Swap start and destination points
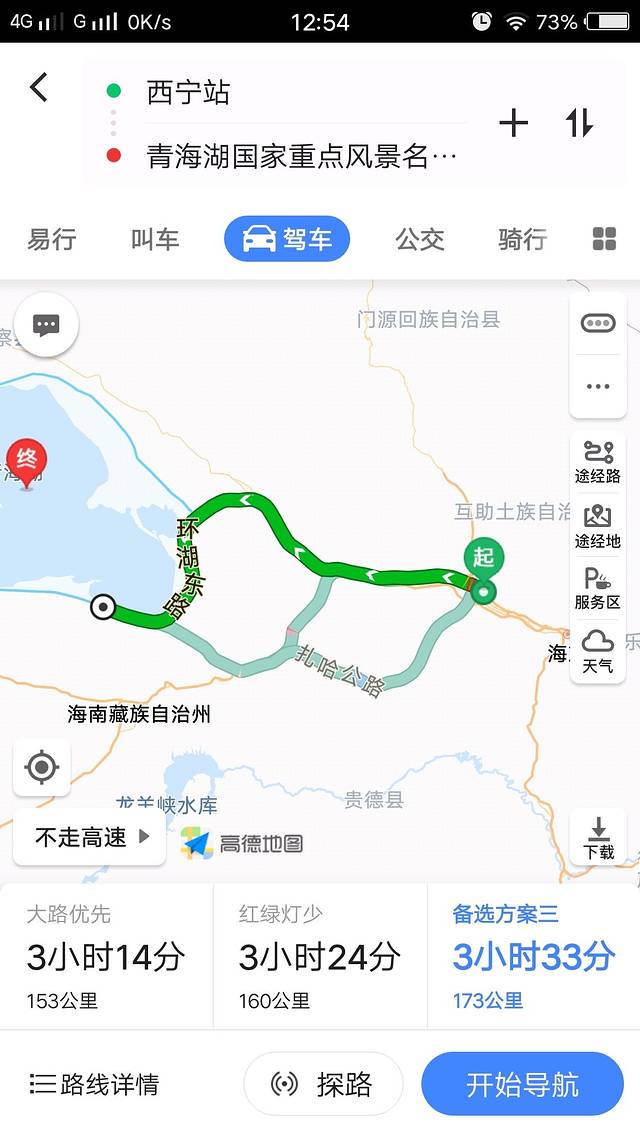Screen dimensions: 640x1137 click(579, 123)
